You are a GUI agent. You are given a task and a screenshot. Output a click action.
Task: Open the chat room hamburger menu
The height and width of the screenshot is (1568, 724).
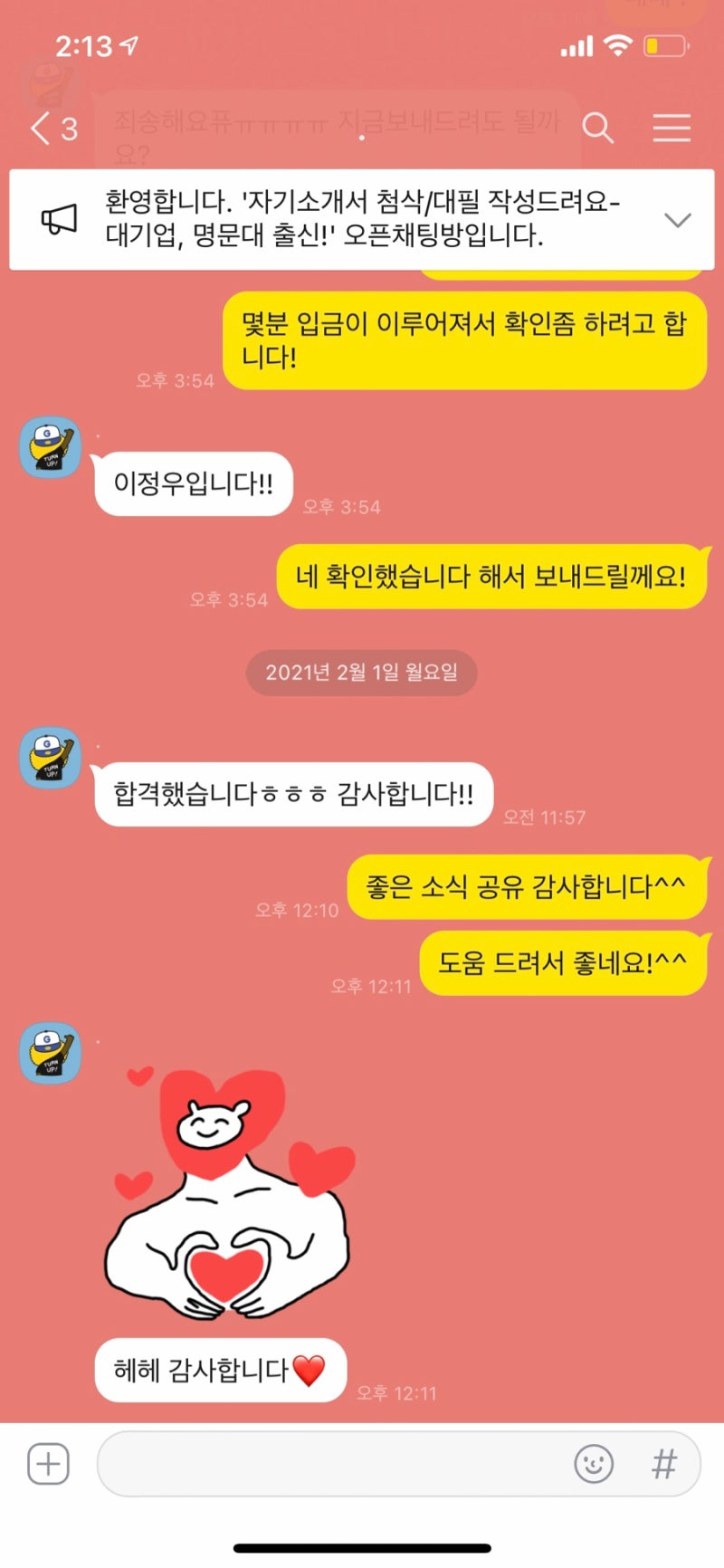[x=672, y=129]
